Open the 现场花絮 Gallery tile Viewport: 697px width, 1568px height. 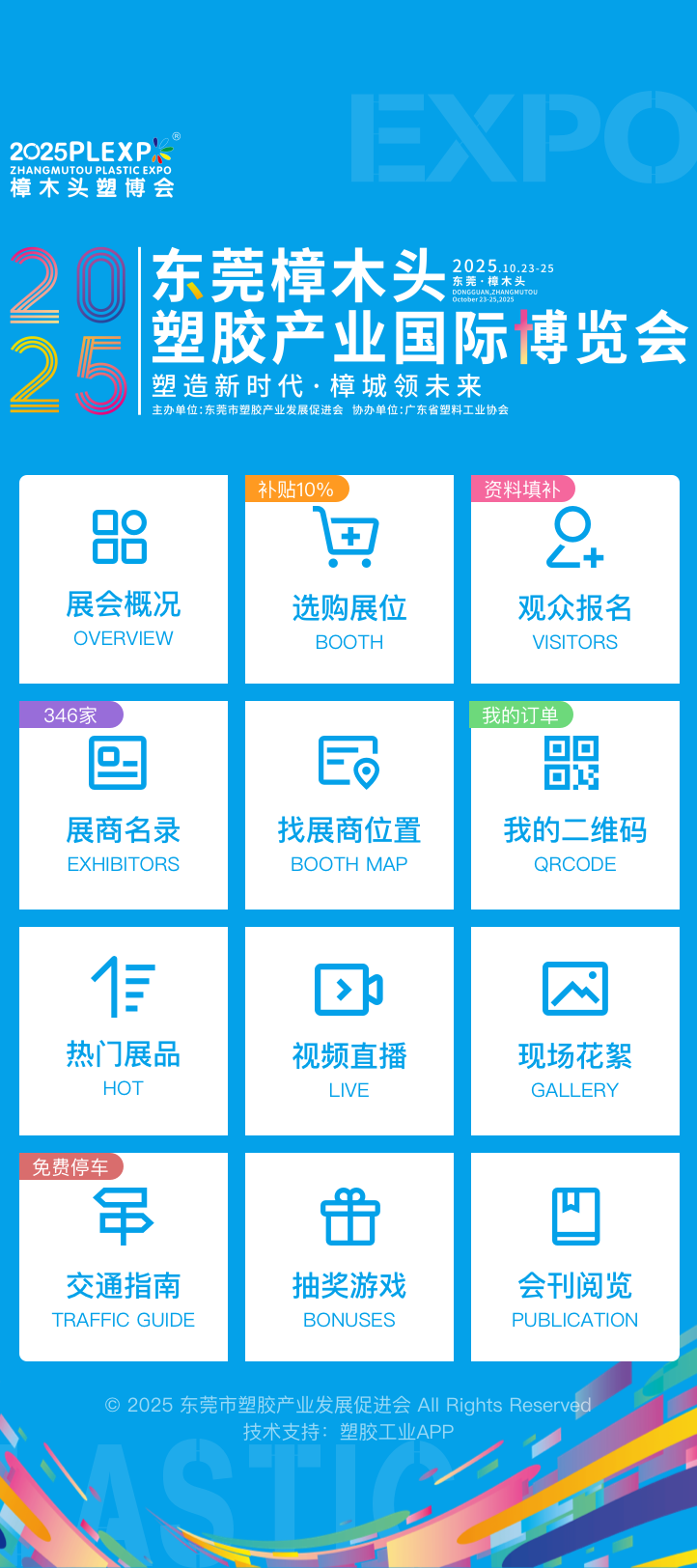click(575, 1031)
